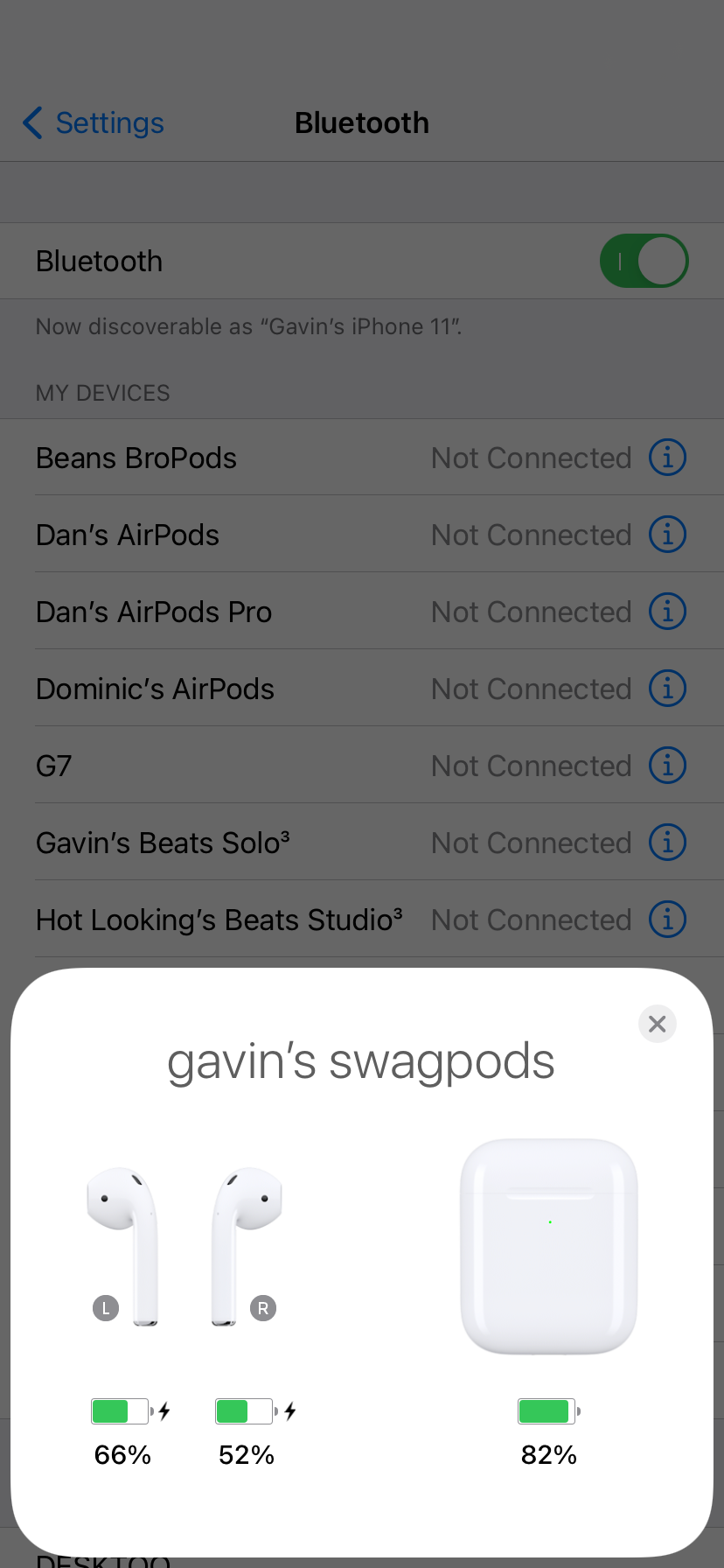Image resolution: width=724 pixels, height=1568 pixels.
Task: Open info for Dan's AirPods
Action: [667, 535]
